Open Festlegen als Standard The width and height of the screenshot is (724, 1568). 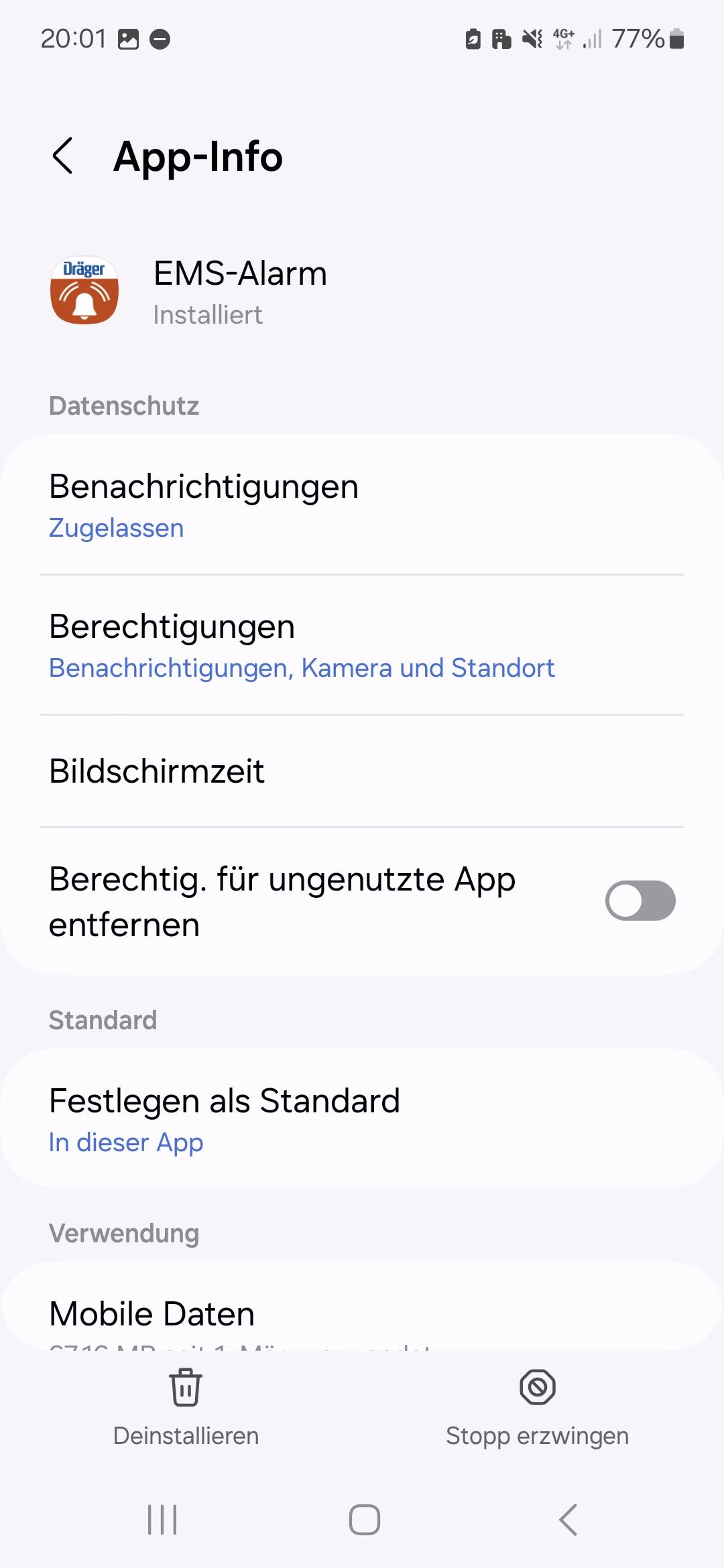tap(362, 1118)
